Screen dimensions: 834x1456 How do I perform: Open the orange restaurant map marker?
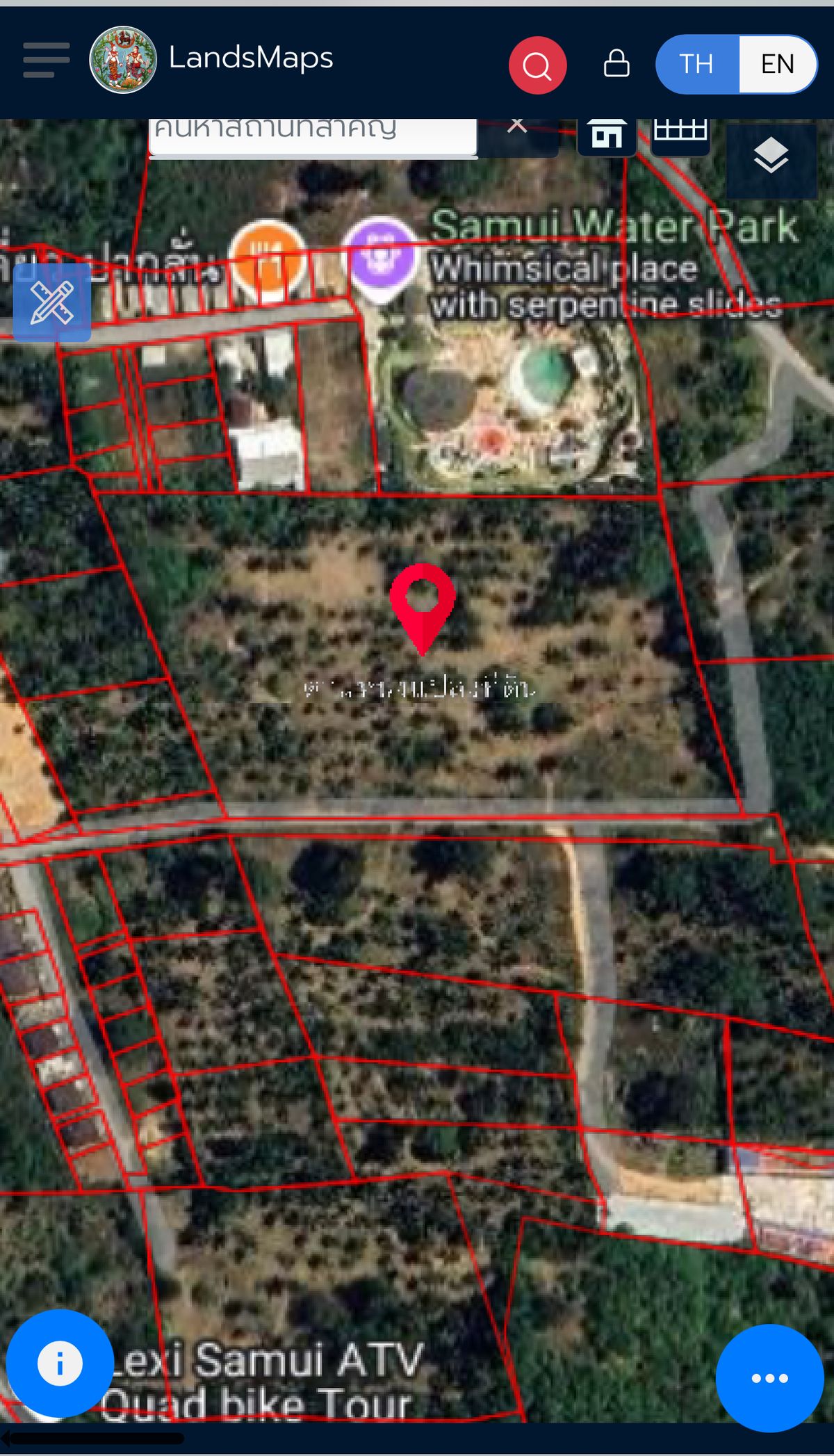tap(267, 258)
